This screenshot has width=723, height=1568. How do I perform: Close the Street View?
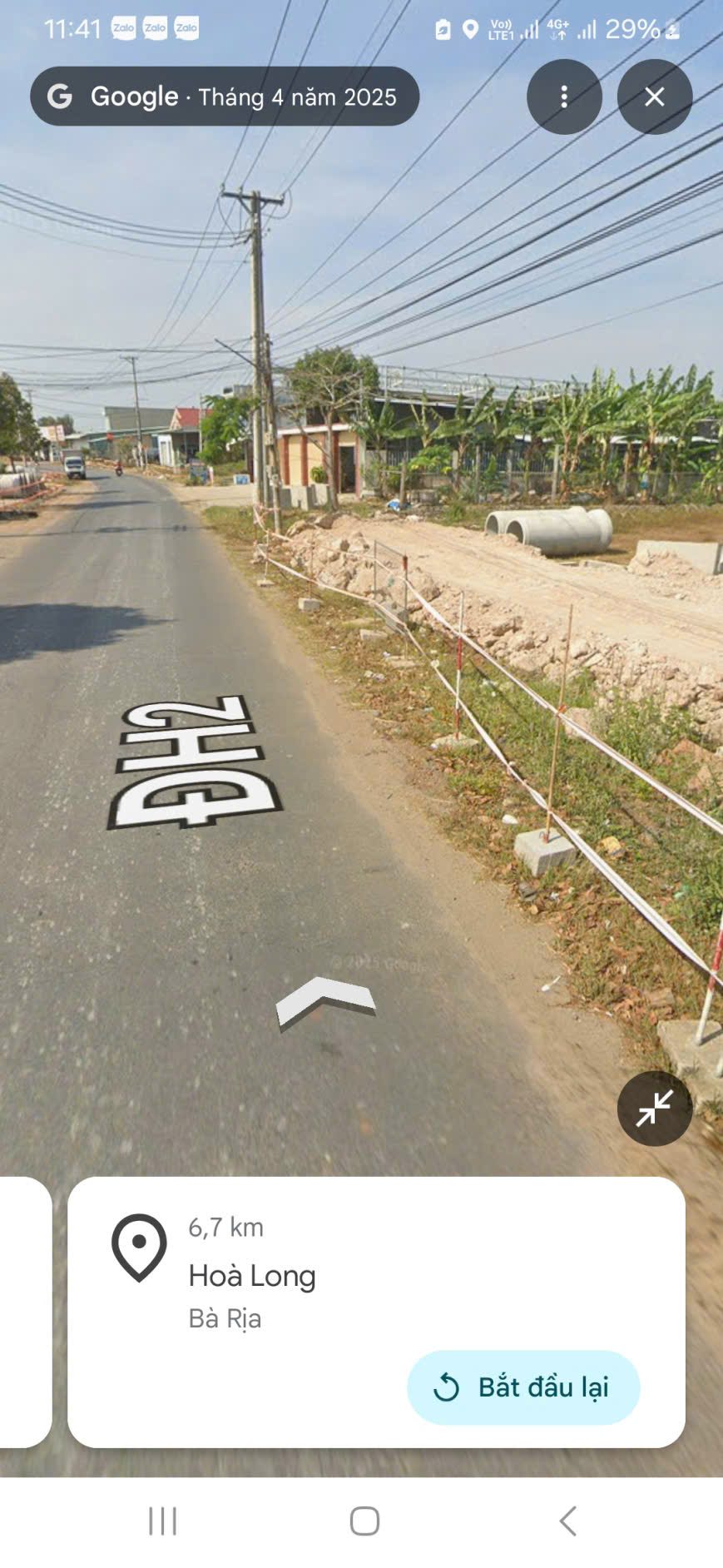(x=654, y=97)
